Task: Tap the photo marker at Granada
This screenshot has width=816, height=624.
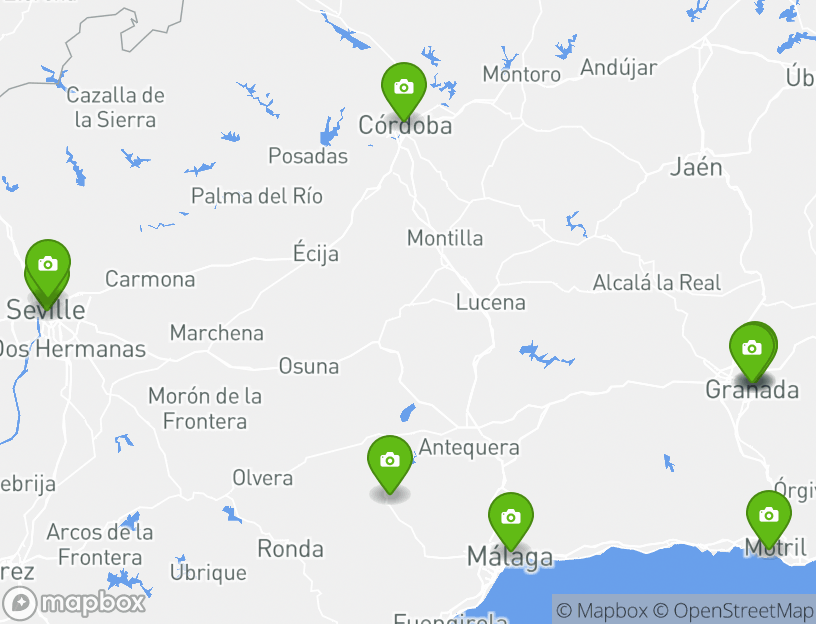Action: (x=751, y=349)
